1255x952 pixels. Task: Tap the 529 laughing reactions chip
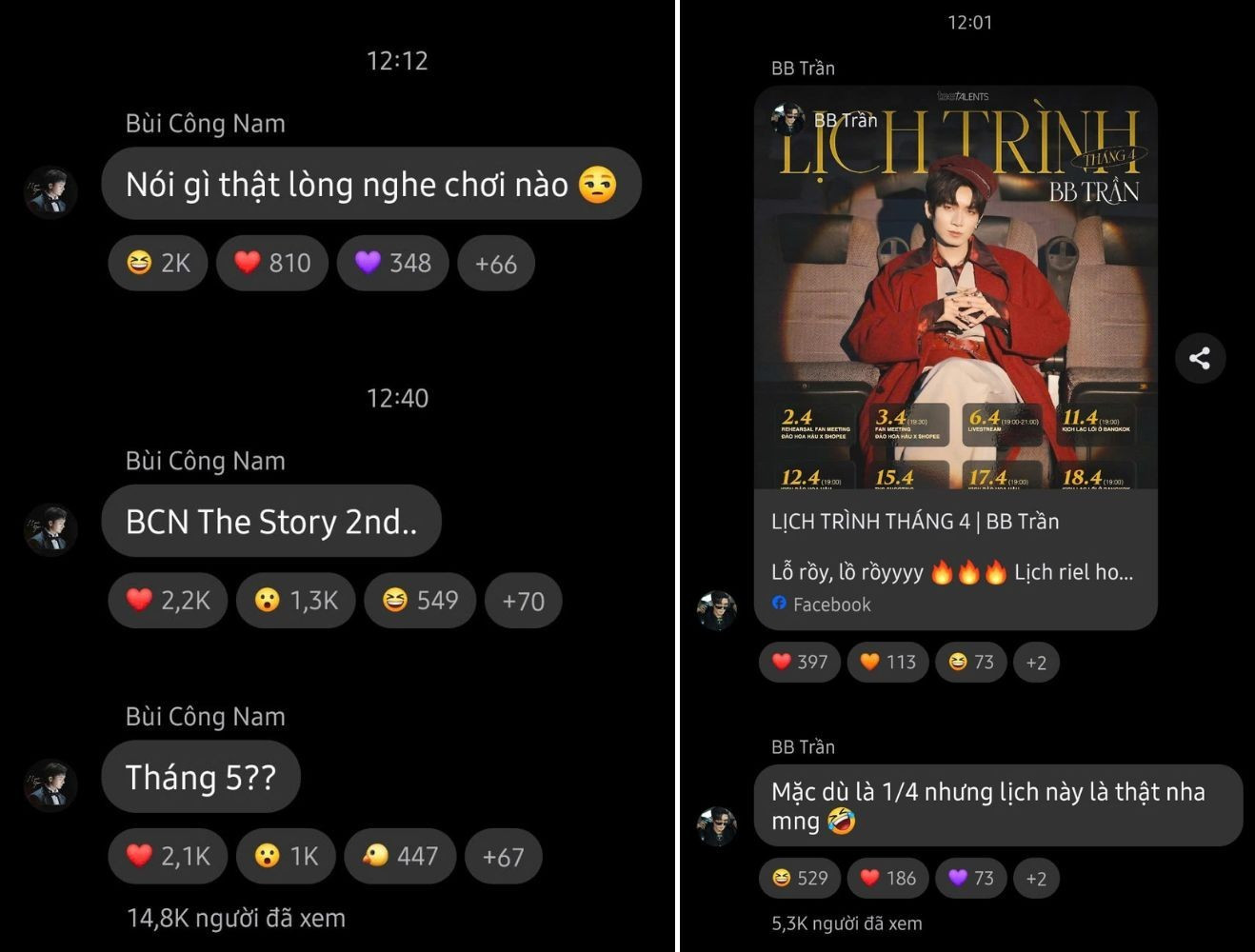click(x=800, y=878)
